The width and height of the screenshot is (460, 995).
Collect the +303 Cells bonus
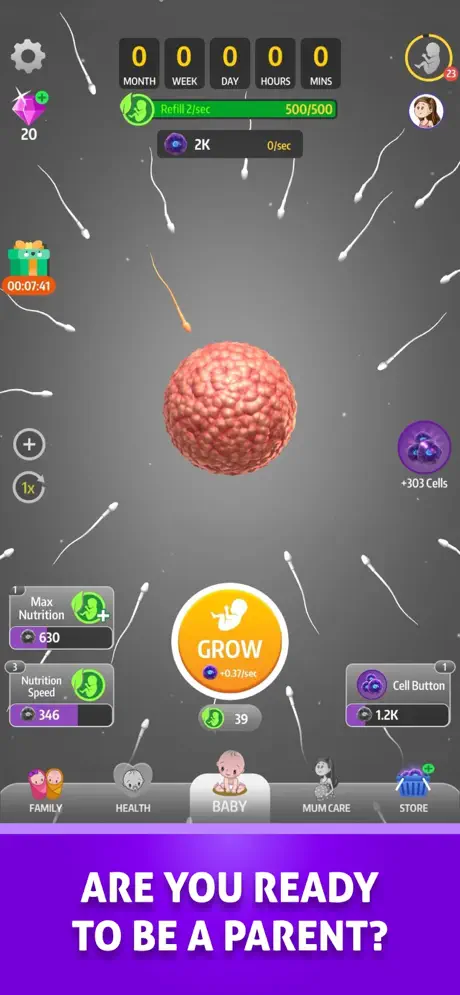(x=424, y=455)
